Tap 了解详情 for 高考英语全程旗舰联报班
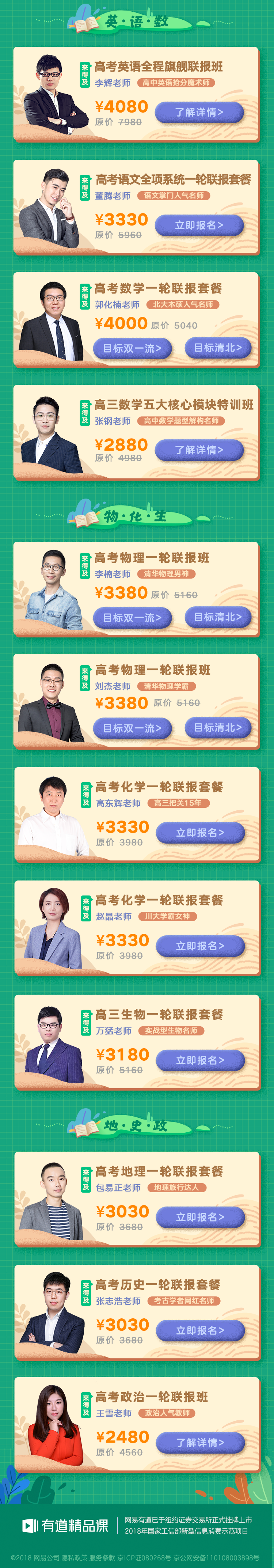 click(199, 112)
